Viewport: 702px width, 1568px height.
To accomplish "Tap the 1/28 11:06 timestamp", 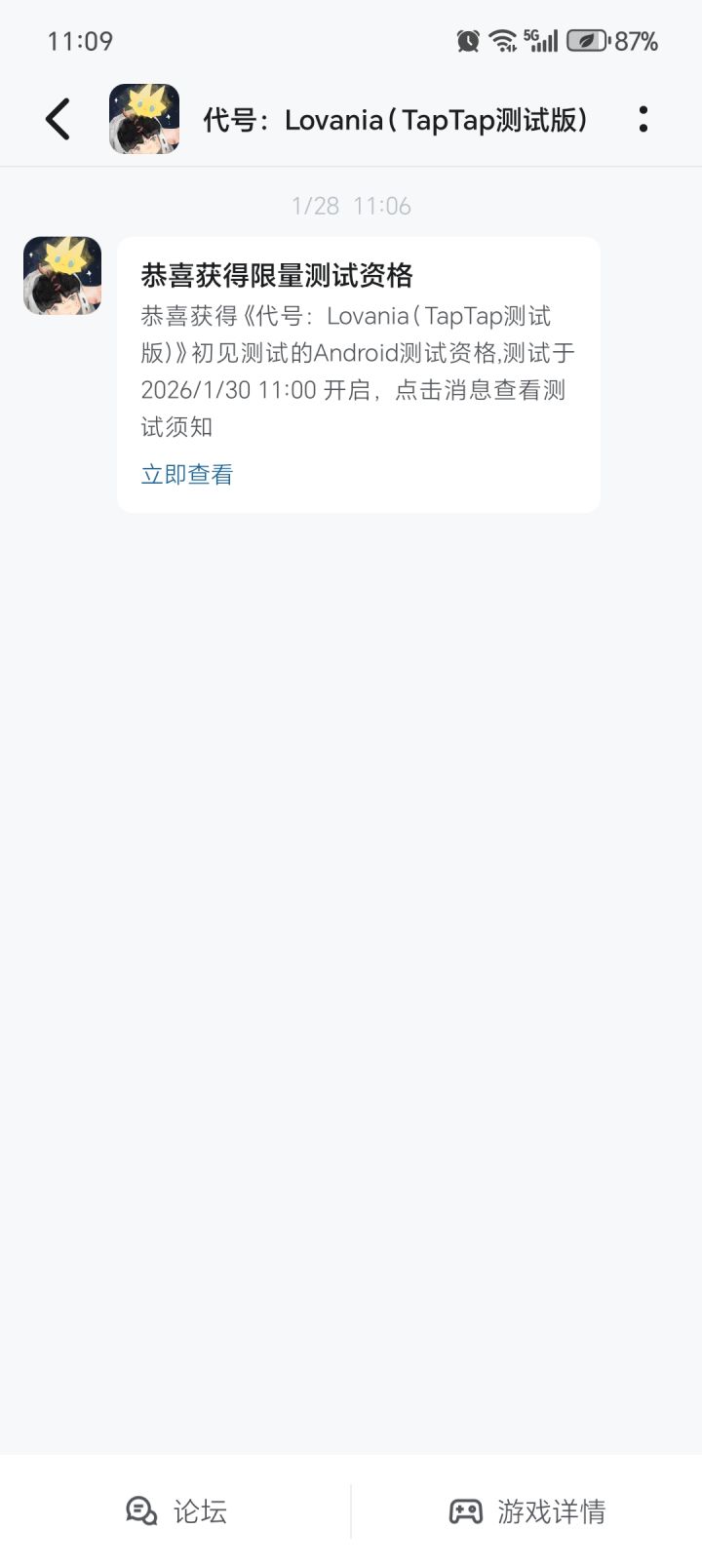I will pos(351,205).
